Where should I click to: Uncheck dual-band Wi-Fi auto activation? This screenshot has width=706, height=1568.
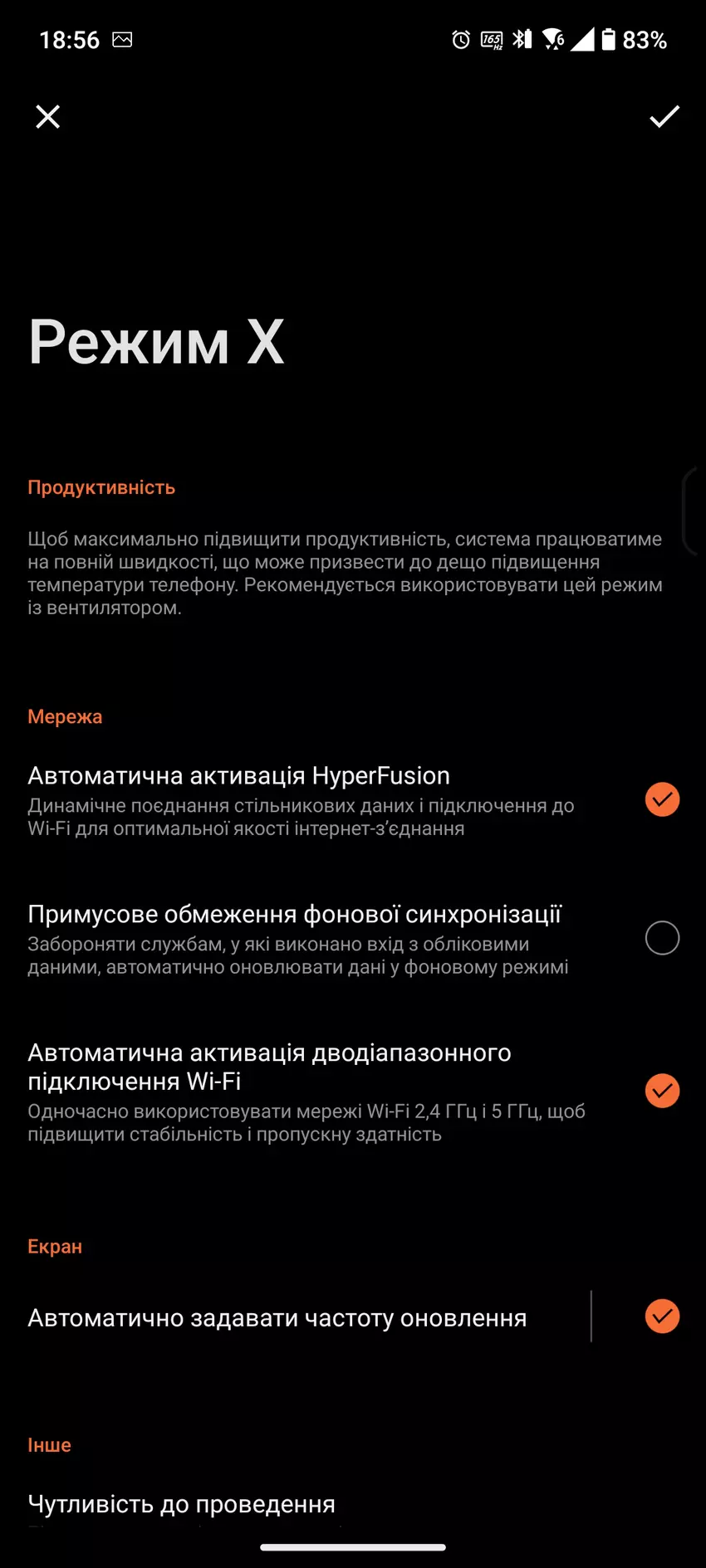point(662,1091)
